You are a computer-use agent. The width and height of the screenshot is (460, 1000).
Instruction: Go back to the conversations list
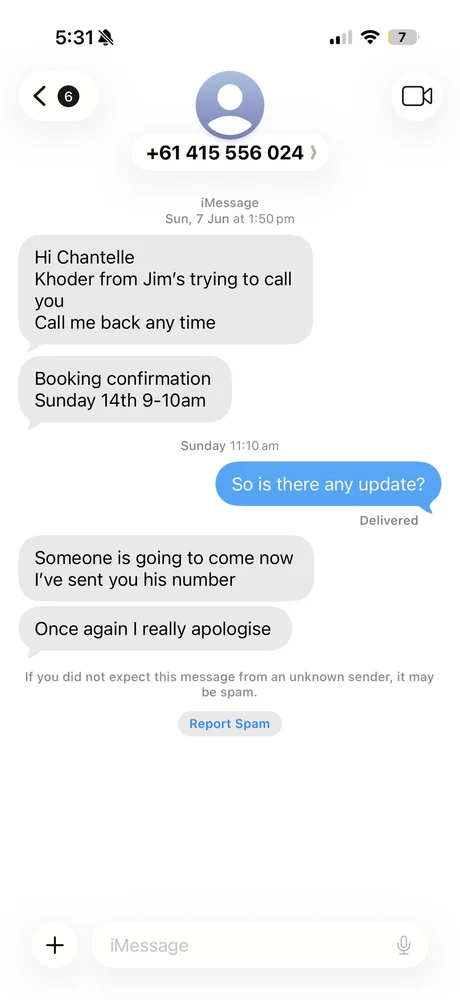click(57, 96)
